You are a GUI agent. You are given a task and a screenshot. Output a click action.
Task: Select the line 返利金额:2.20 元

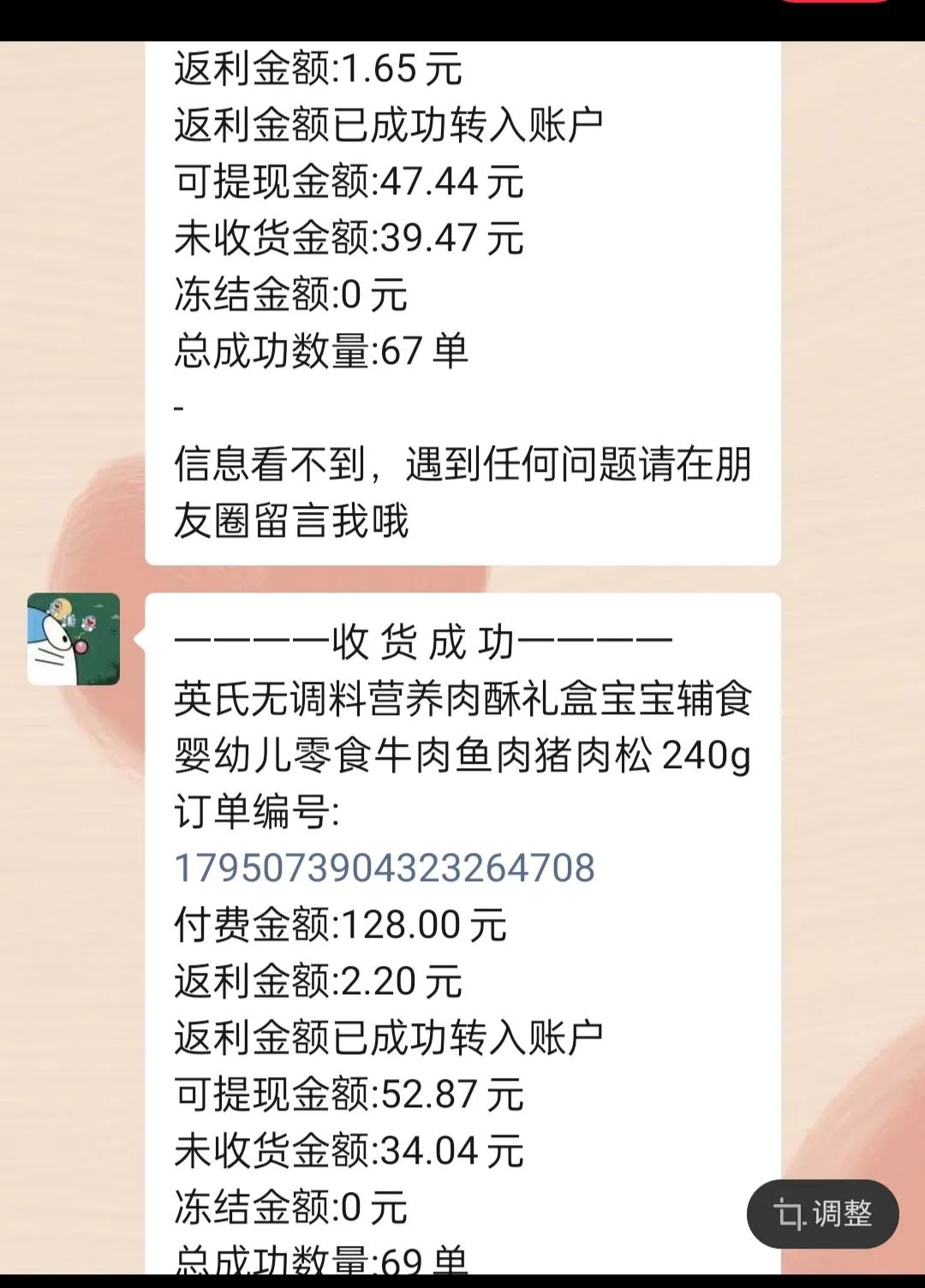pos(318,981)
